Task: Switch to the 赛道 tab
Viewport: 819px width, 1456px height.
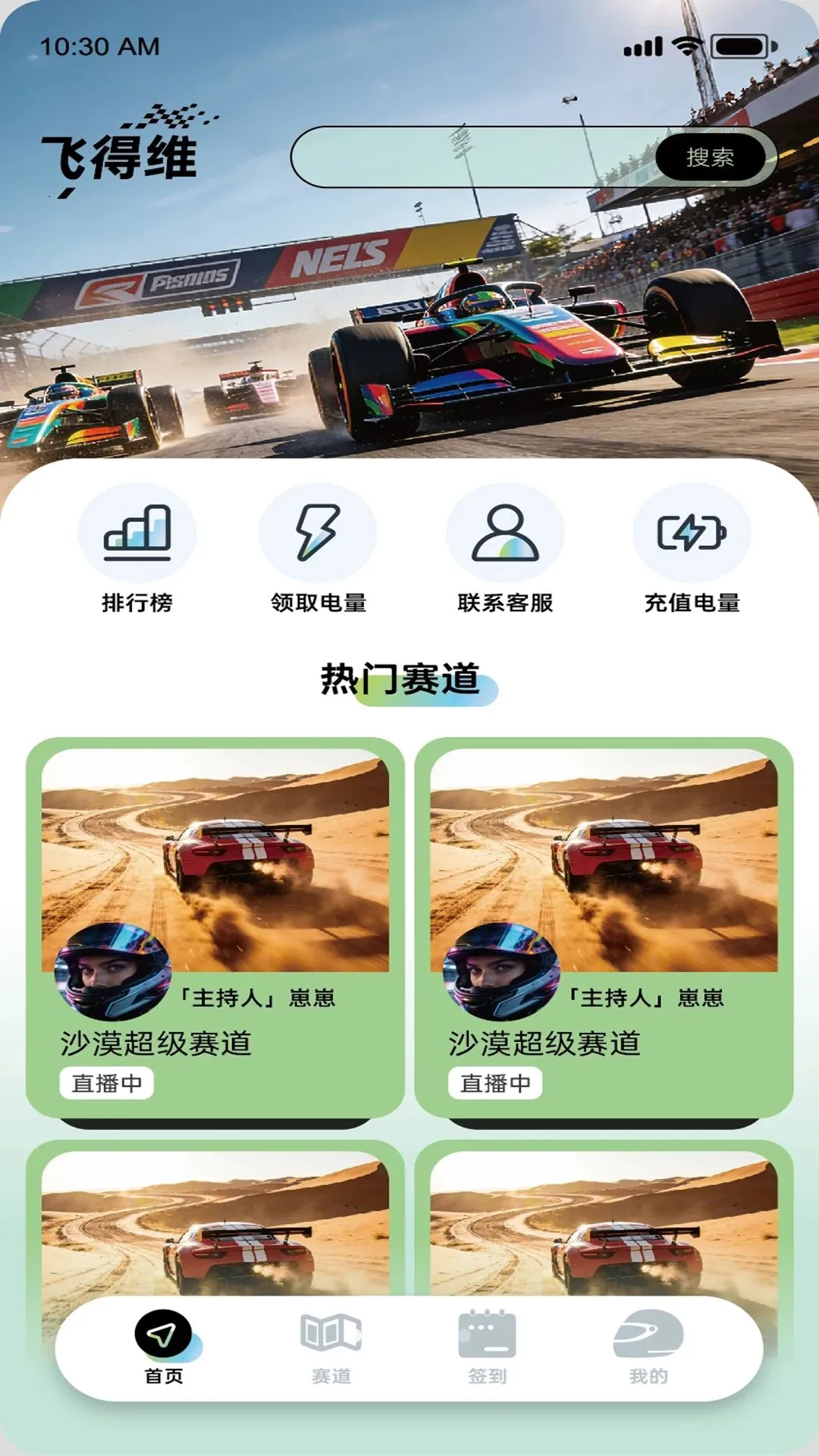Action: tap(331, 1346)
